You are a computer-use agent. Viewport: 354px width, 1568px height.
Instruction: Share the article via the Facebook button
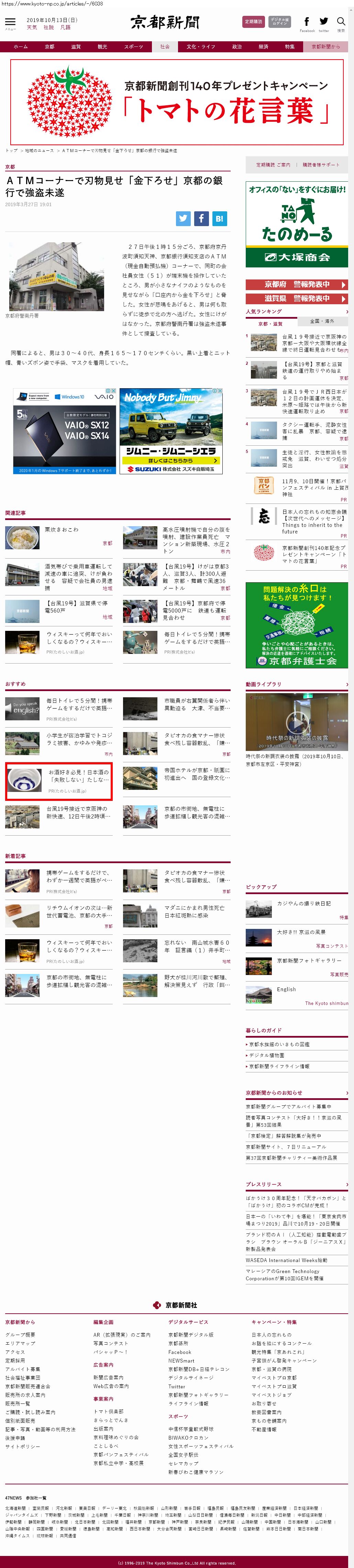coord(201,219)
